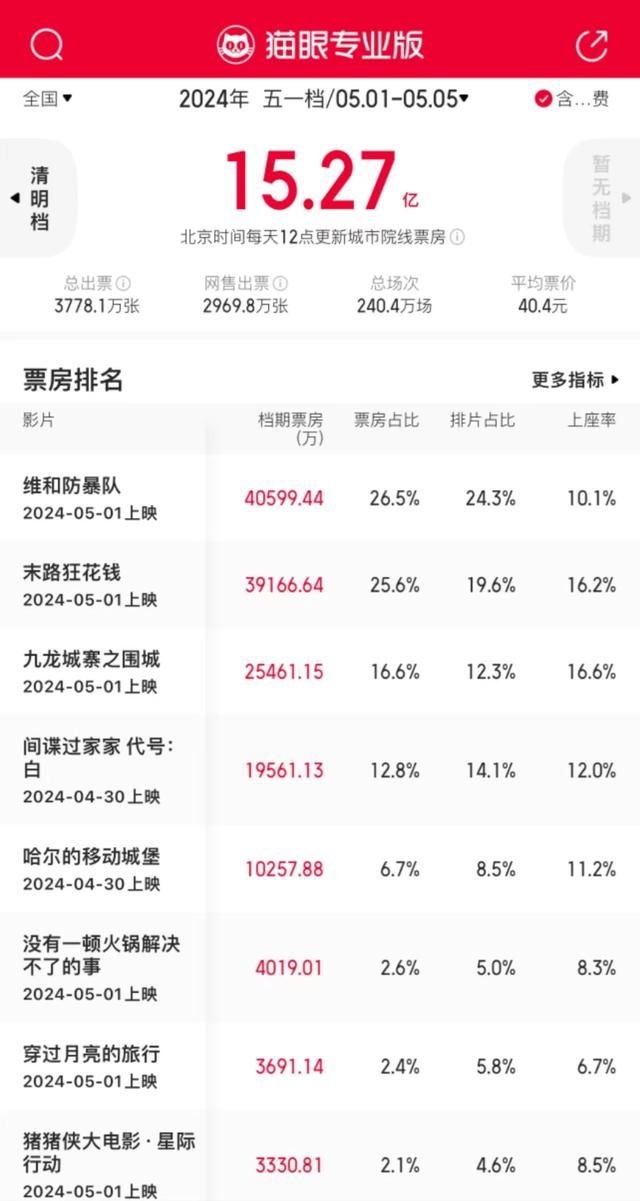The height and width of the screenshot is (1201, 640).
Task: Open the 全国 region dropdown
Action: [47, 98]
